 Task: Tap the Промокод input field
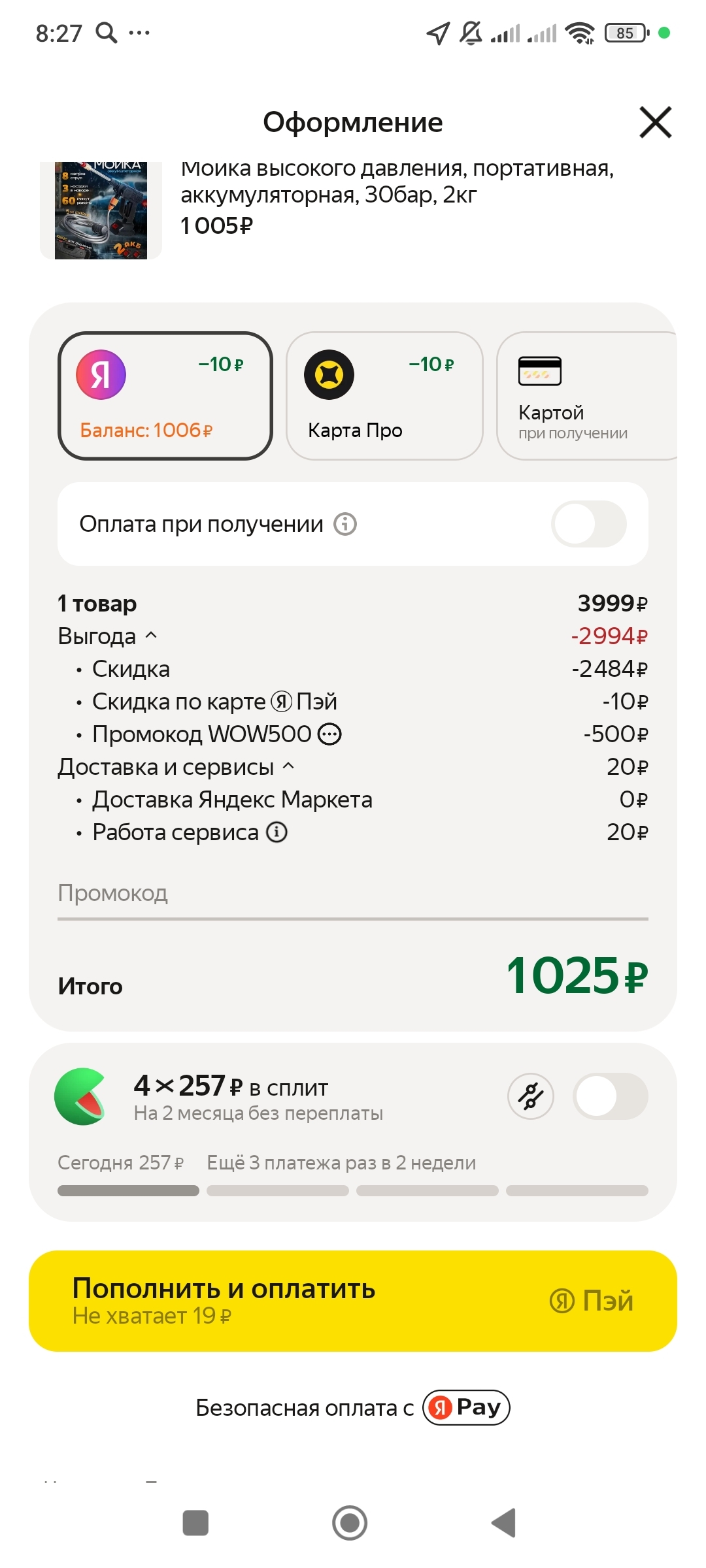click(x=353, y=894)
